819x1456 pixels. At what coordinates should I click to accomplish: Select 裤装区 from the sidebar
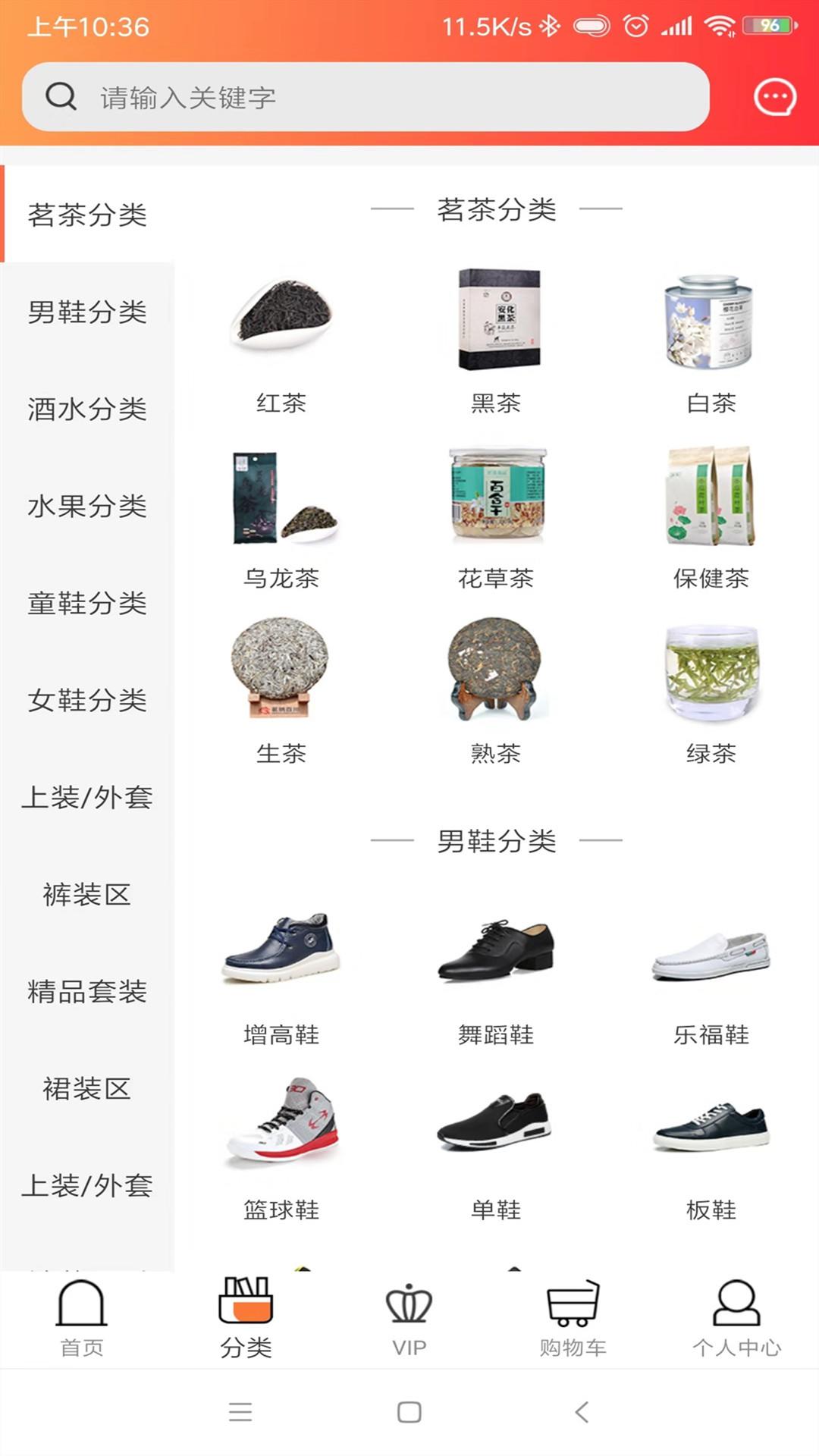click(87, 894)
